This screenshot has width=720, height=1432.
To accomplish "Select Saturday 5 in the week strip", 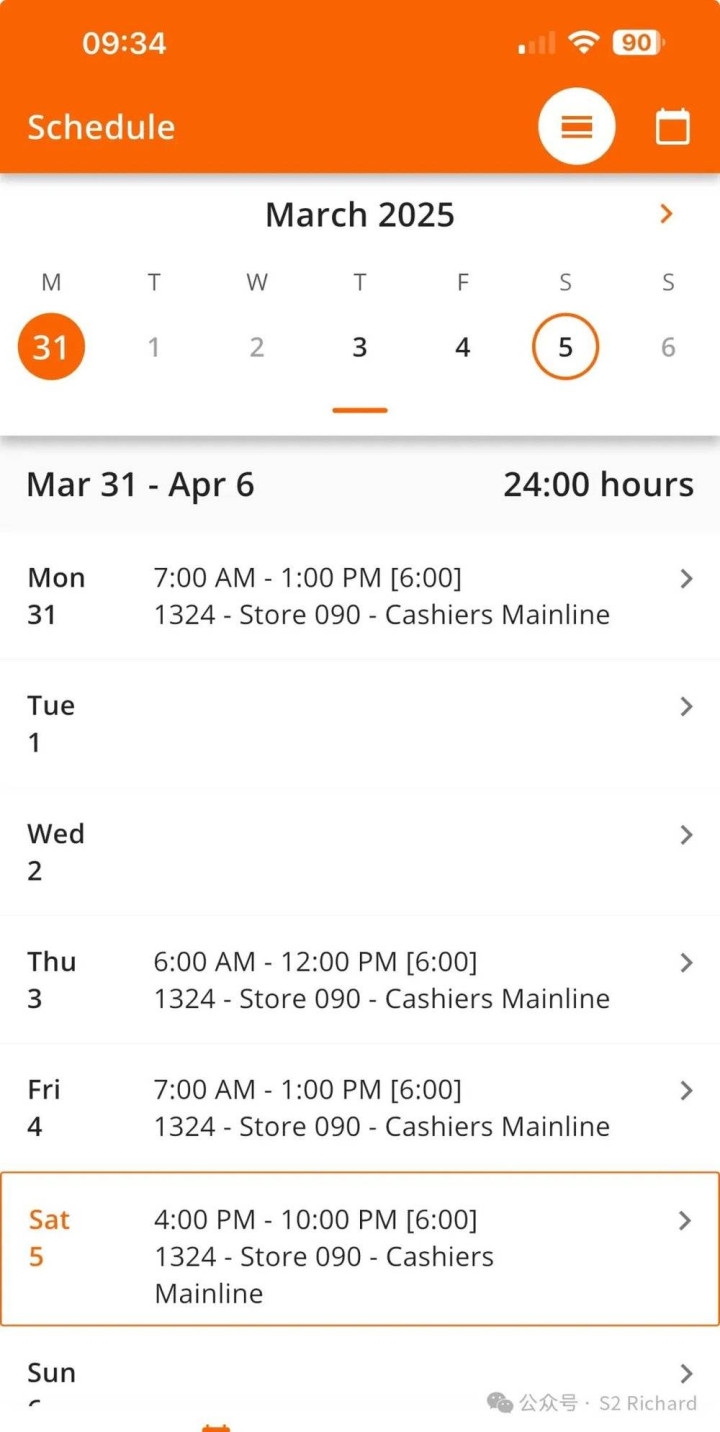I will pos(565,347).
